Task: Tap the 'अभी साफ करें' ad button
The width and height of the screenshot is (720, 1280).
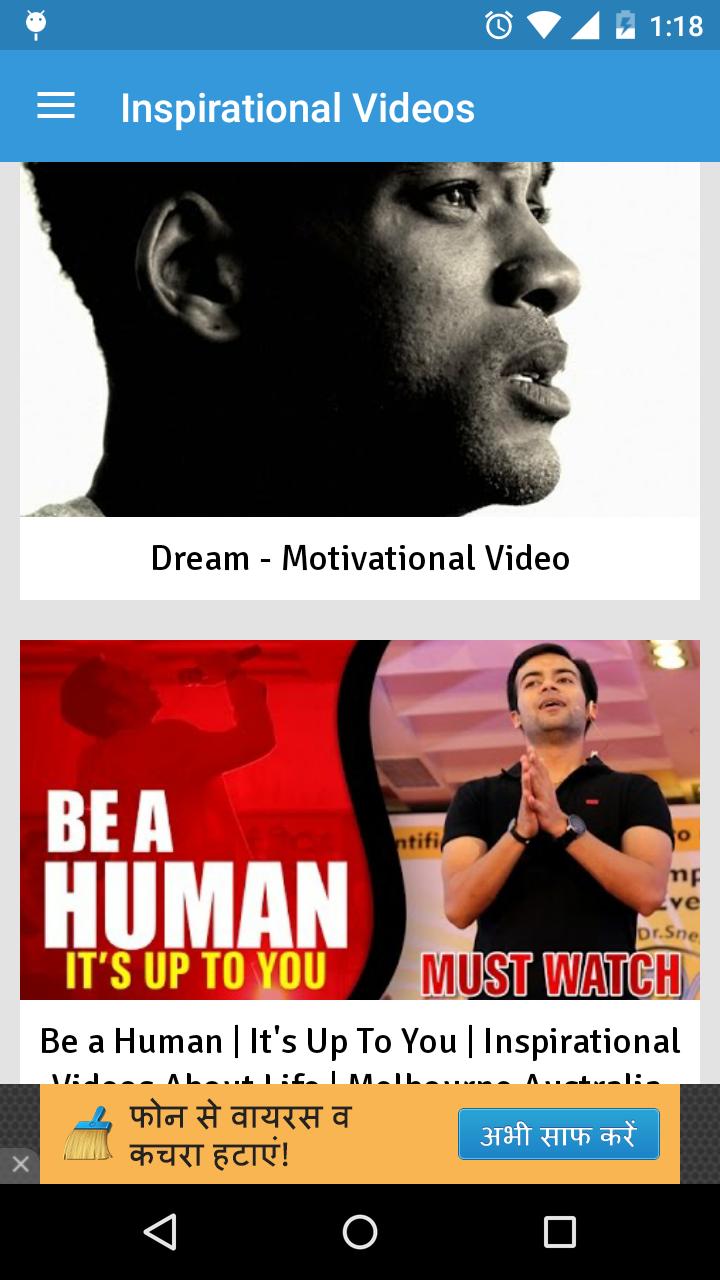Action: pos(558,1133)
